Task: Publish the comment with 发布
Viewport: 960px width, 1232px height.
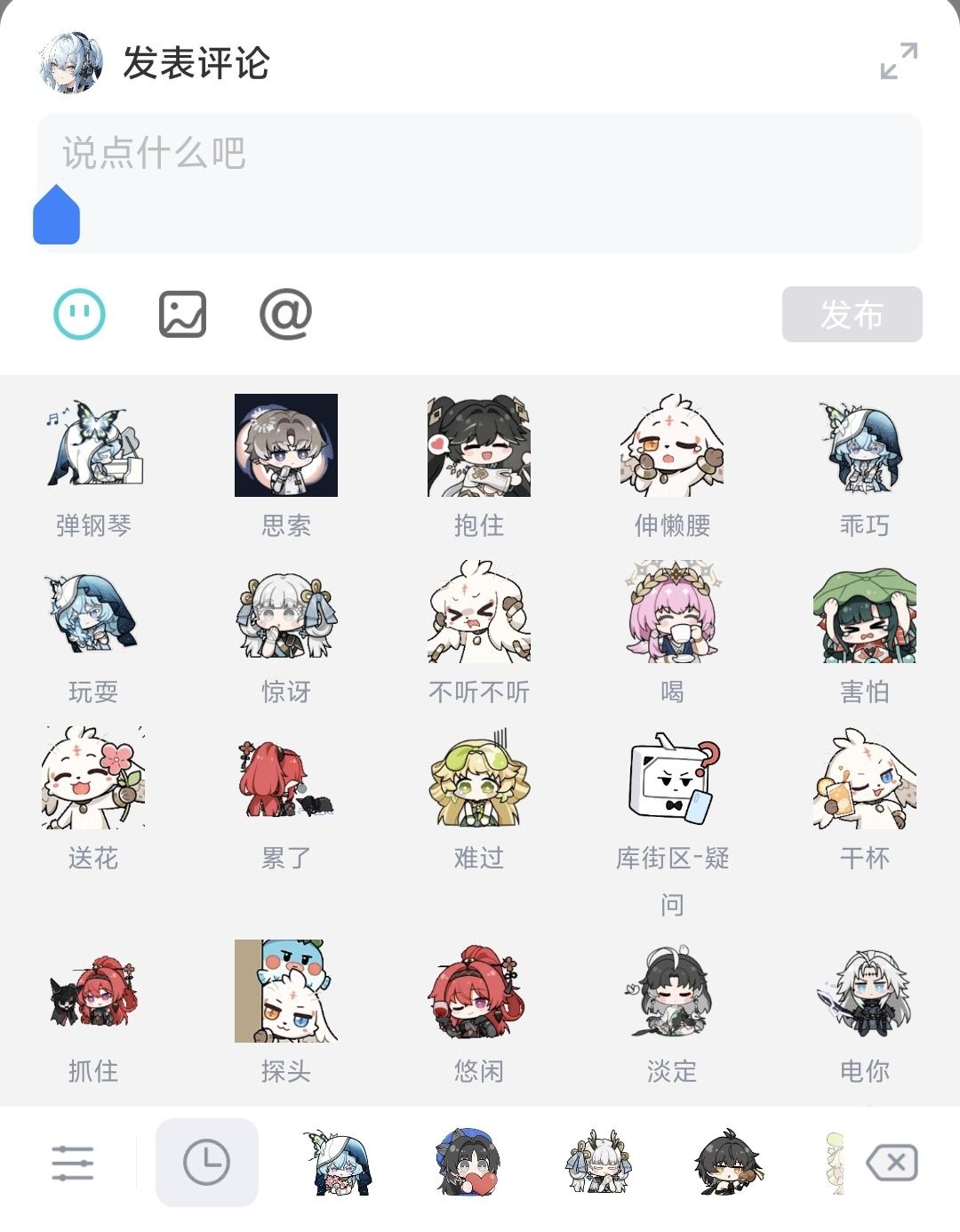Action: [852, 314]
